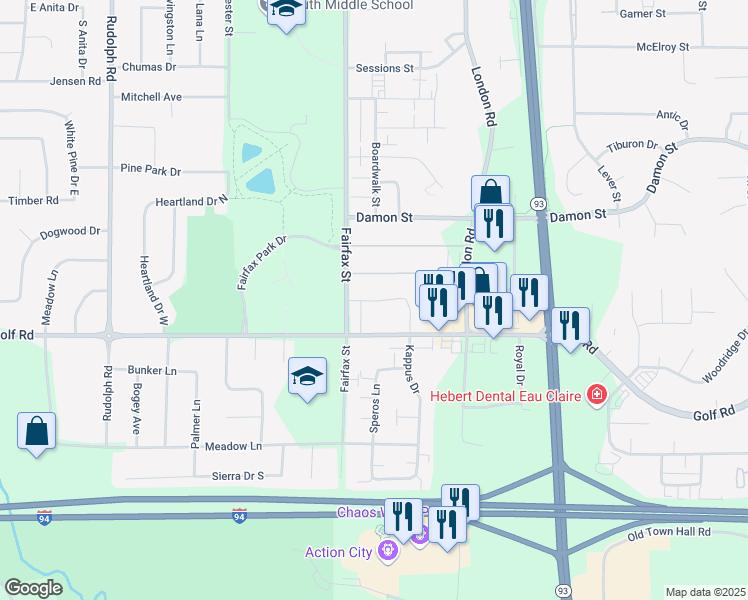Open the Action City place pin
This screenshot has height=600, width=748.
click(x=388, y=551)
